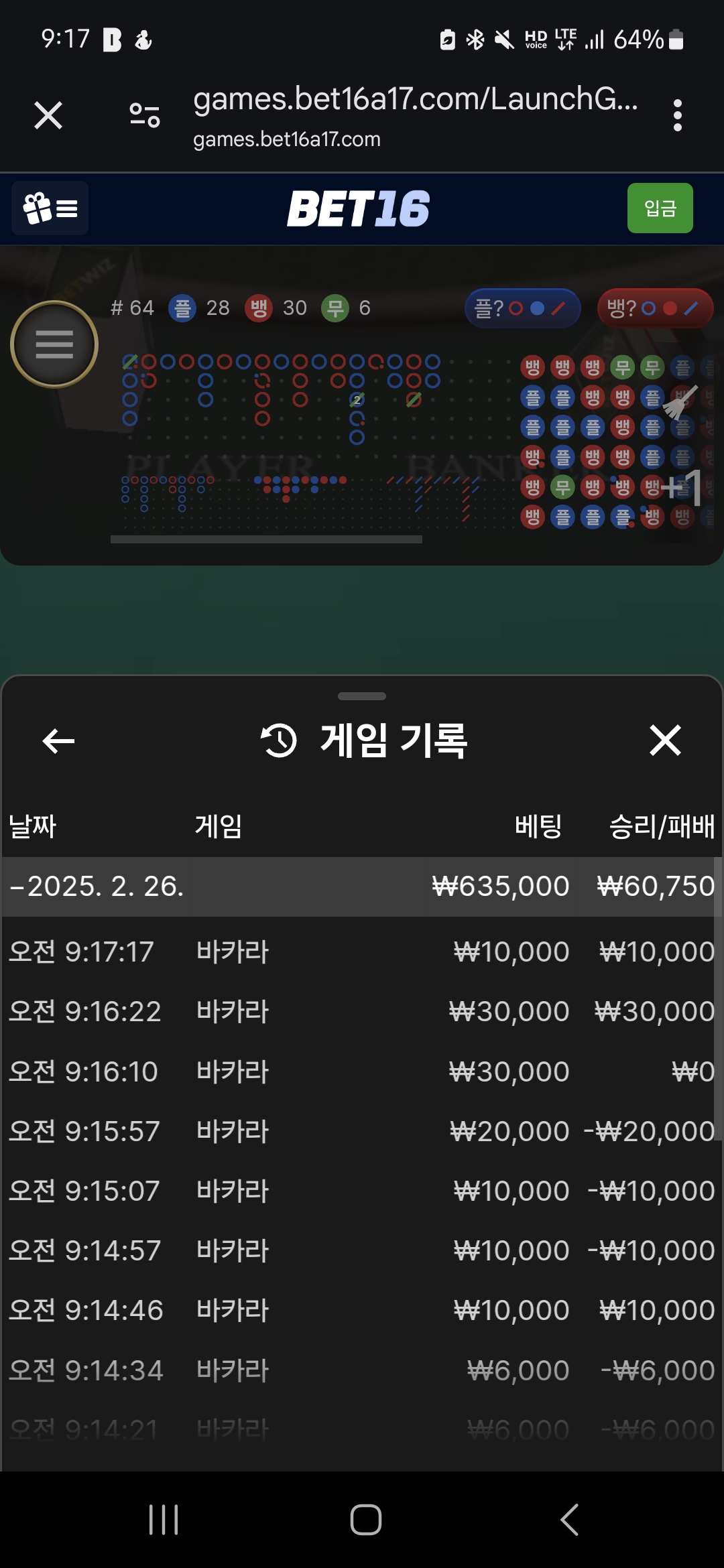
Task: Open the BET16 gift menu button
Action: [x=50, y=208]
